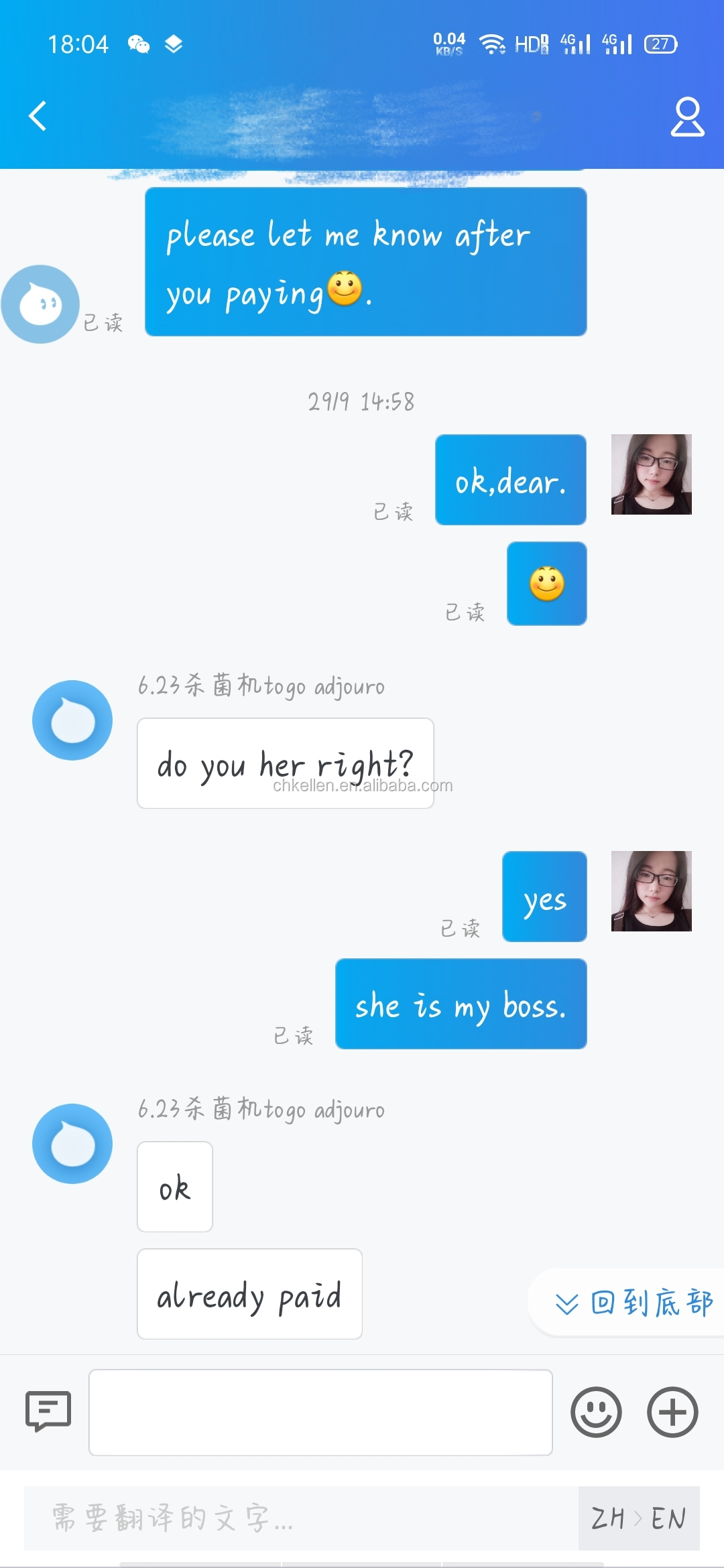Change the ZH to EN translation direction

point(638,1518)
